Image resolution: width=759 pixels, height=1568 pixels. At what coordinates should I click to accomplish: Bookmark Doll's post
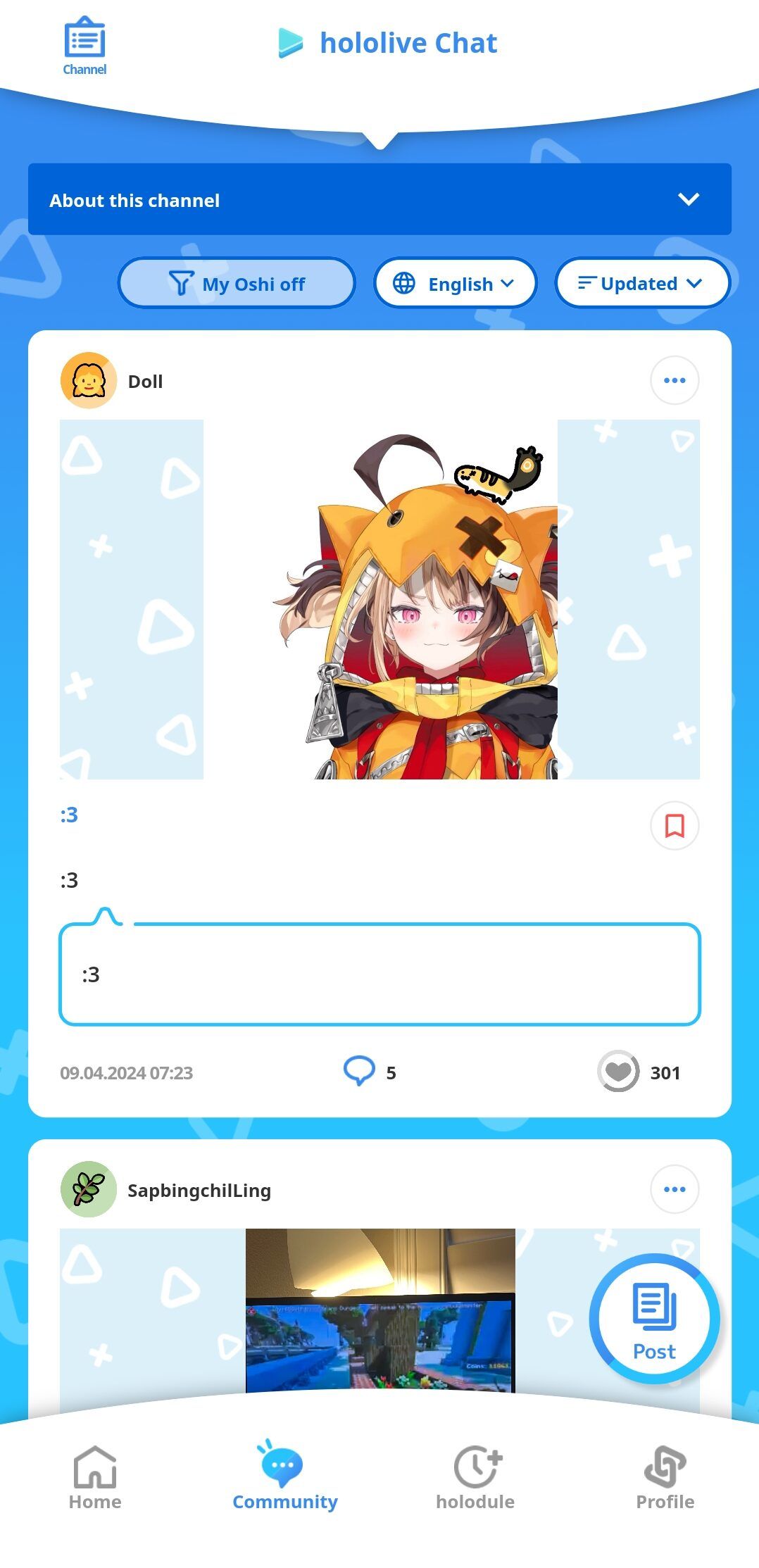click(x=674, y=826)
